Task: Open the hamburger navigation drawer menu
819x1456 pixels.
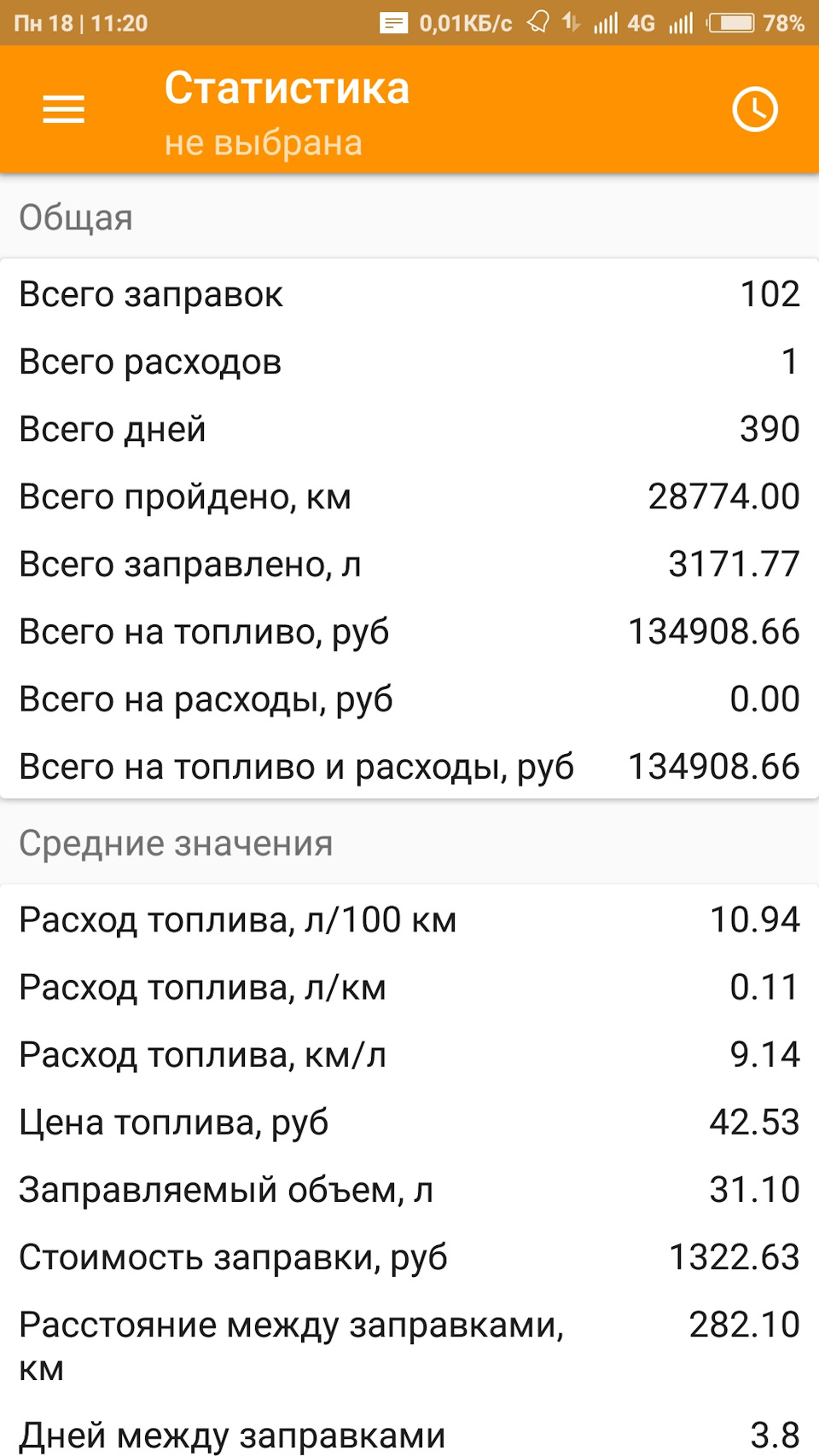Action: pos(64,109)
